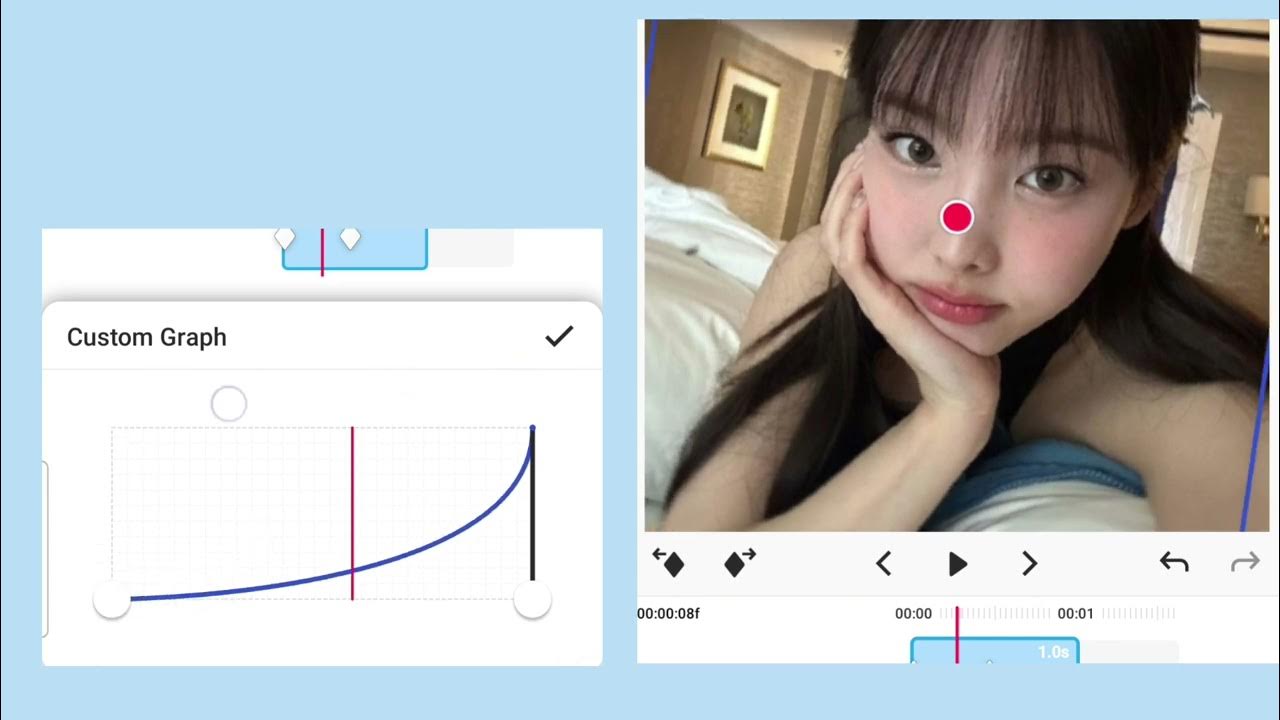
Task: Redo the last undone action
Action: pyautogui.click(x=1245, y=563)
